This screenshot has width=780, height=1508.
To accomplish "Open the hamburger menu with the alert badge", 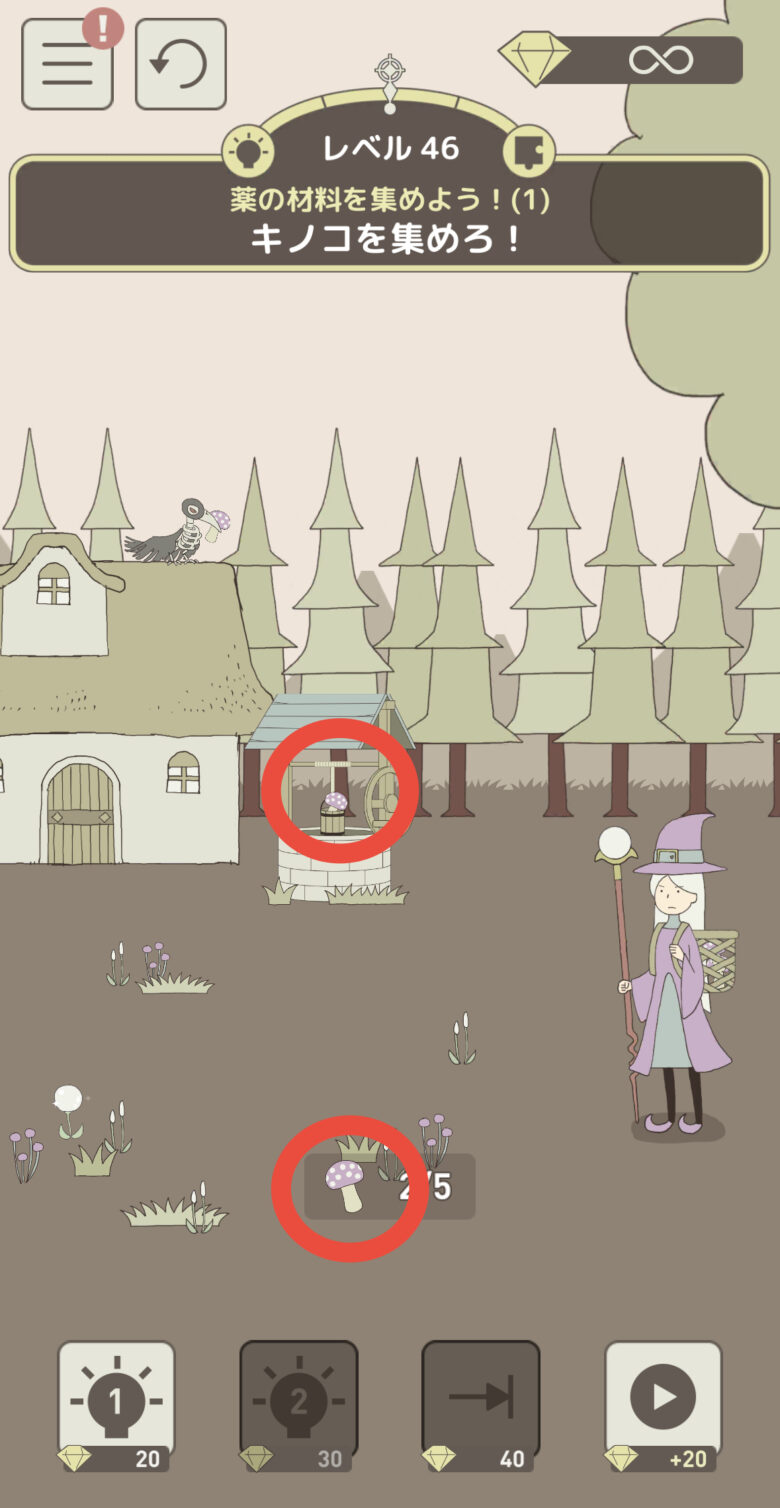I will coord(66,64).
